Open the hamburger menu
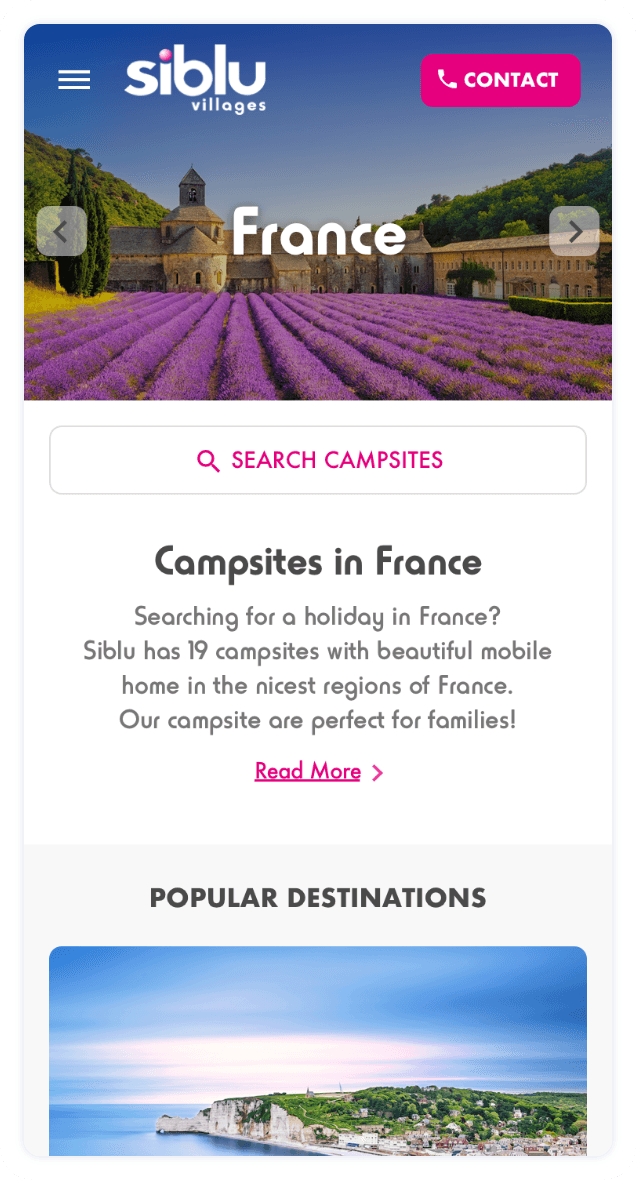This screenshot has width=636, height=1180. point(74,80)
